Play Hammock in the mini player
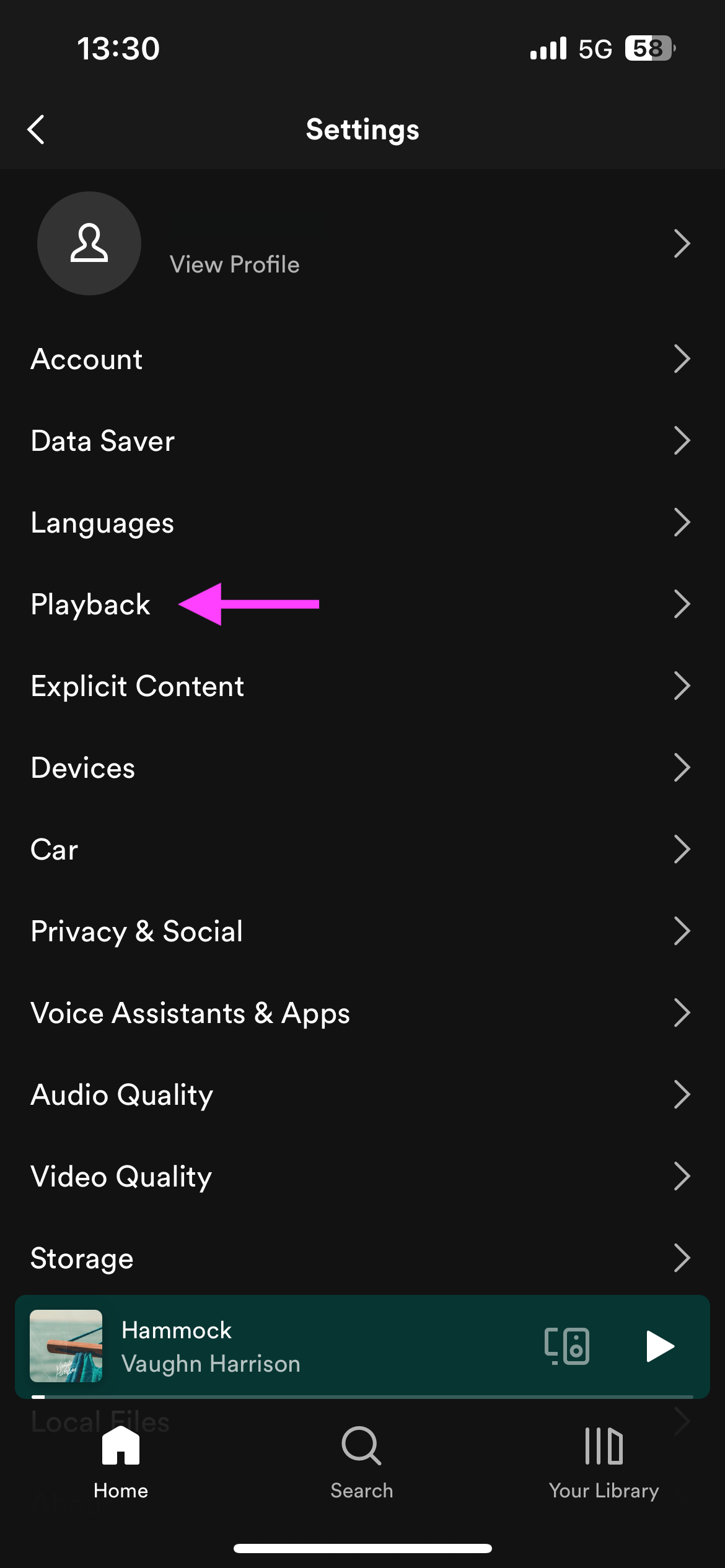 (x=660, y=1346)
